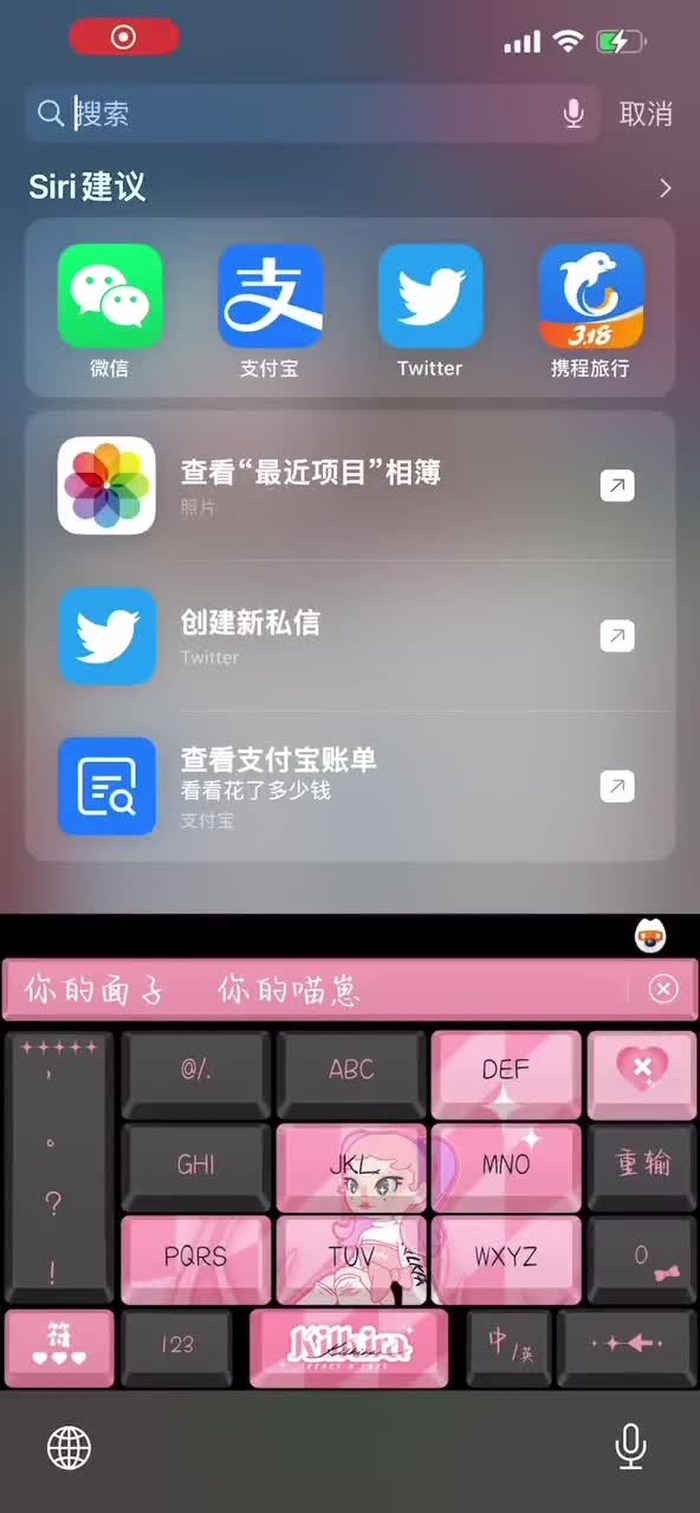Image resolution: width=700 pixels, height=1513 pixels.
Task: Start dictation with the bottom microphone
Action: point(630,1446)
